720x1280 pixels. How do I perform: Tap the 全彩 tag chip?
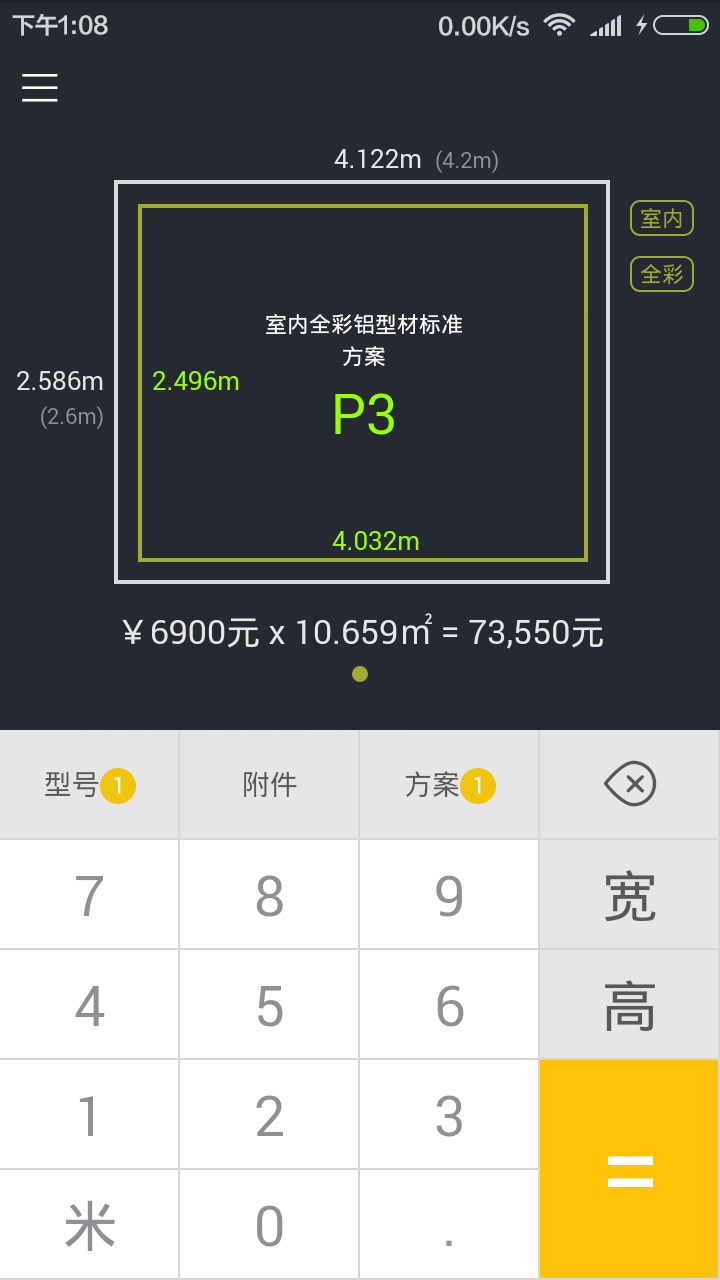[661, 274]
